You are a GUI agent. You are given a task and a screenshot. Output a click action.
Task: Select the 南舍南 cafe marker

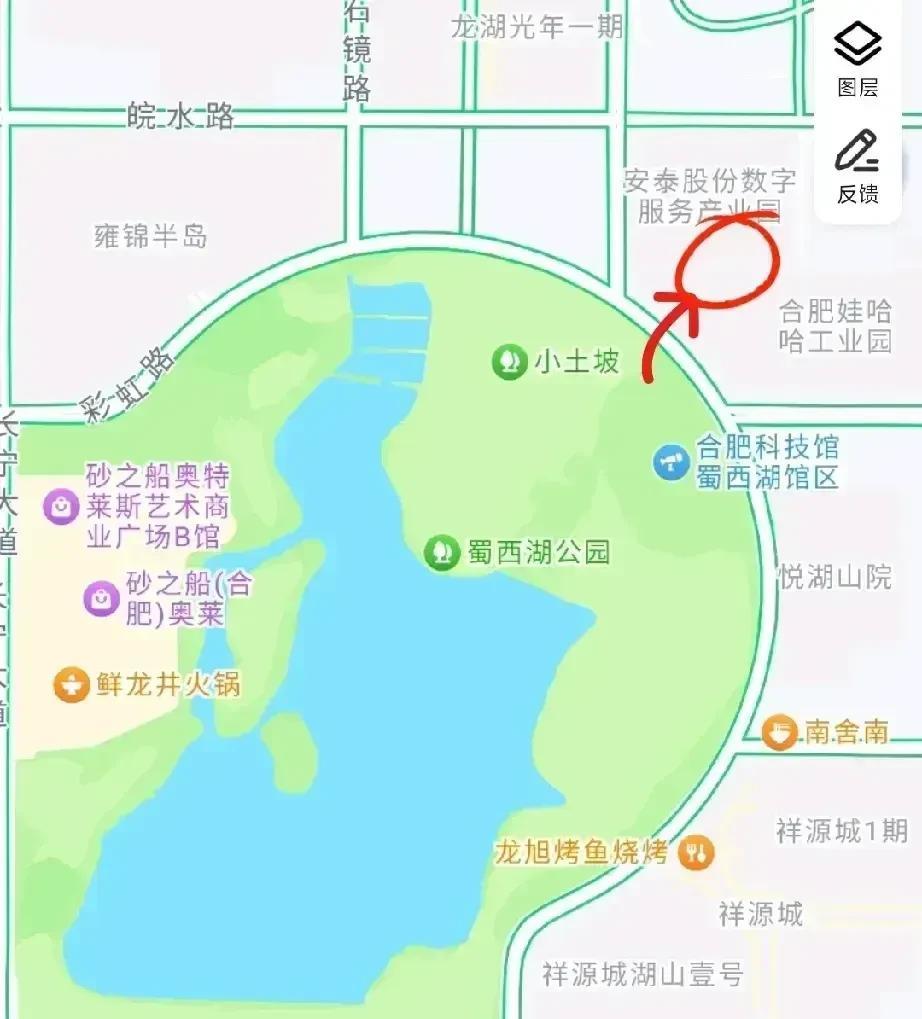[x=779, y=732]
